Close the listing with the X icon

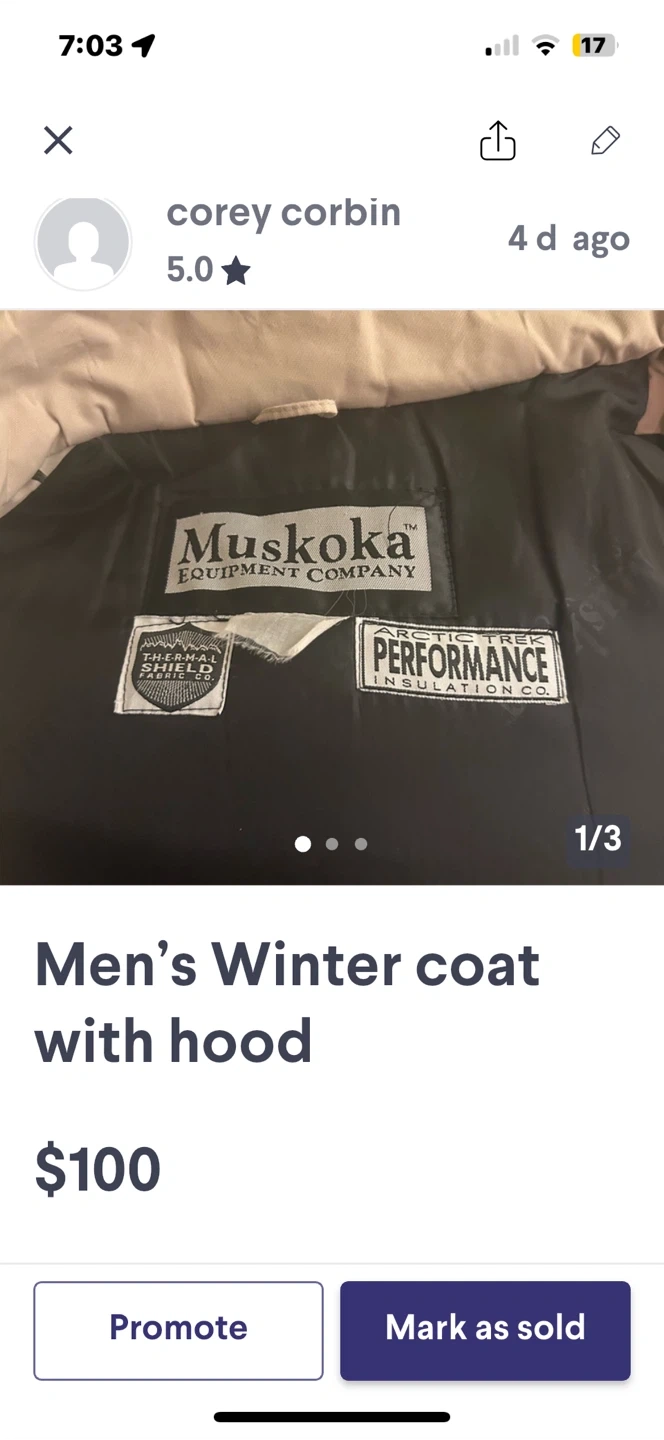click(59, 141)
